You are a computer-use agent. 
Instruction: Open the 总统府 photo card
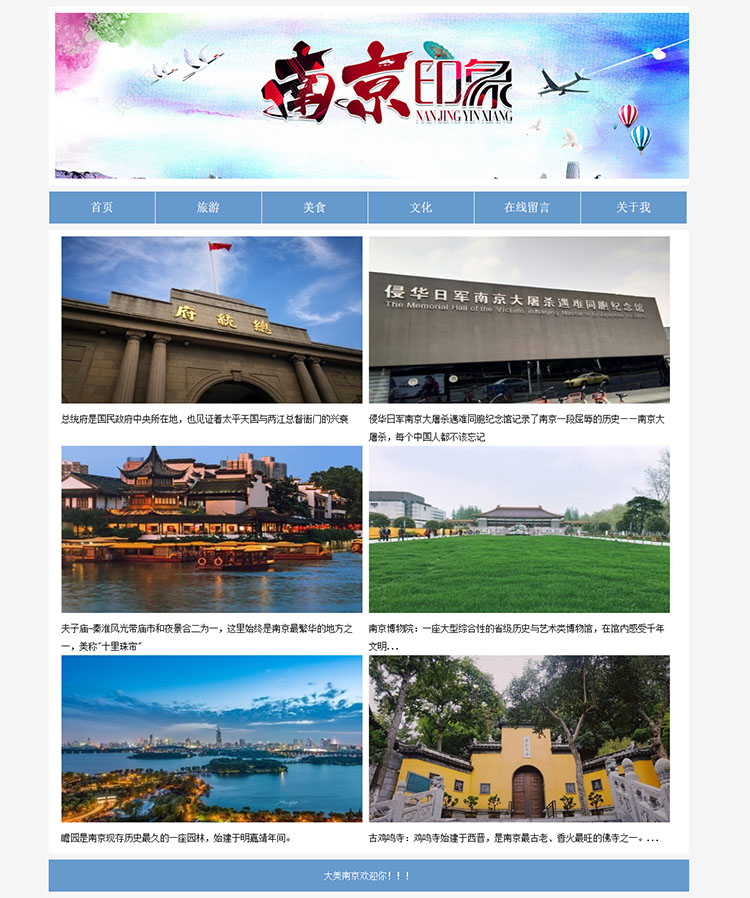pos(212,320)
